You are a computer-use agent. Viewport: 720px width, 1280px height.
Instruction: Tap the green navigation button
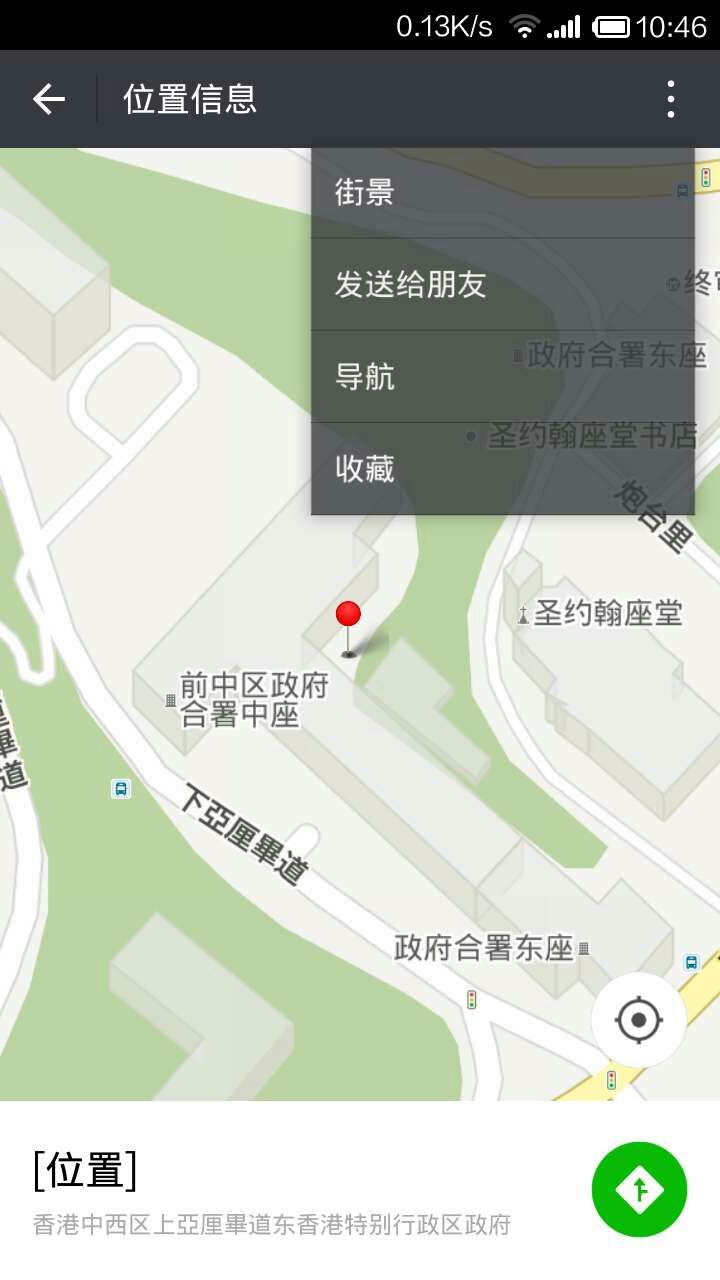click(x=639, y=1189)
